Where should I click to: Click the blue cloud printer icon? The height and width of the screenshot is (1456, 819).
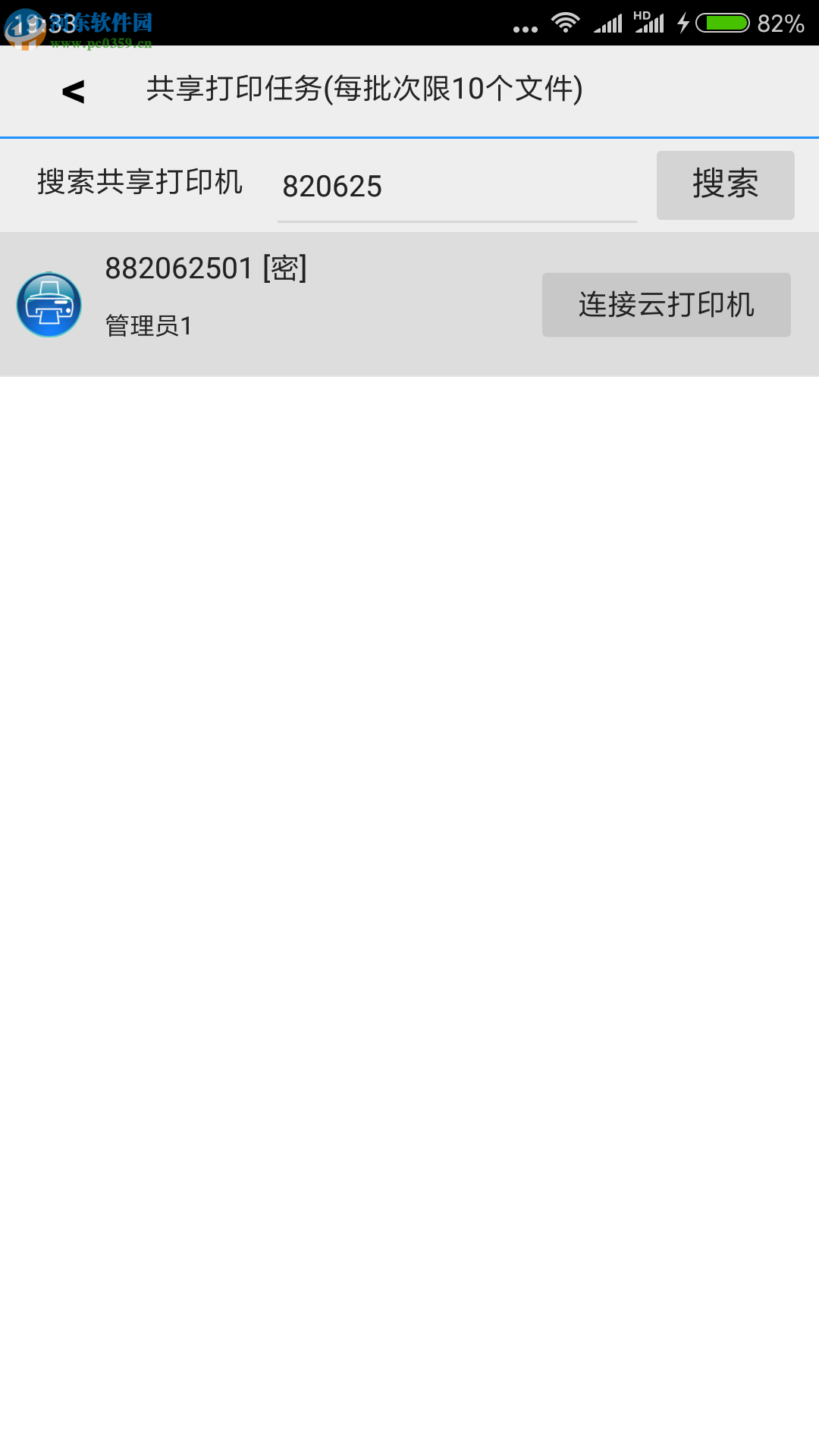pyautogui.click(x=48, y=303)
